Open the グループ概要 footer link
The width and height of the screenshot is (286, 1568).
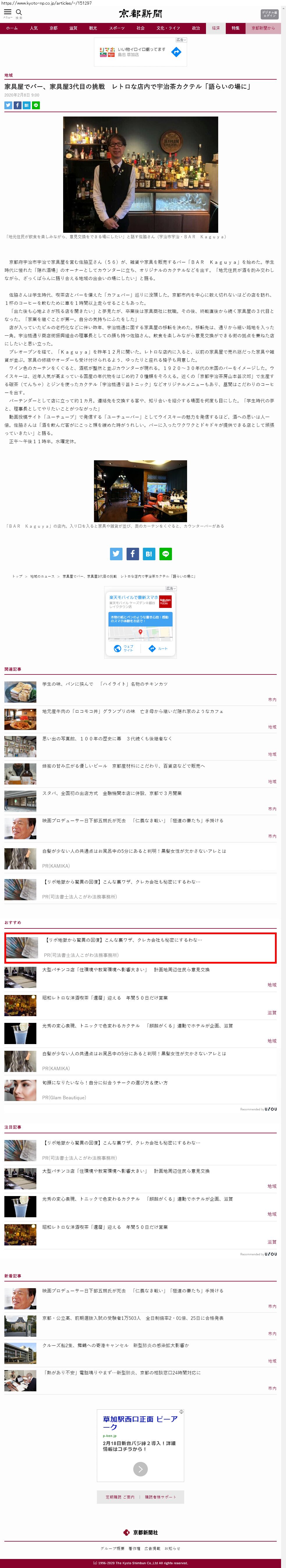(112, 1548)
